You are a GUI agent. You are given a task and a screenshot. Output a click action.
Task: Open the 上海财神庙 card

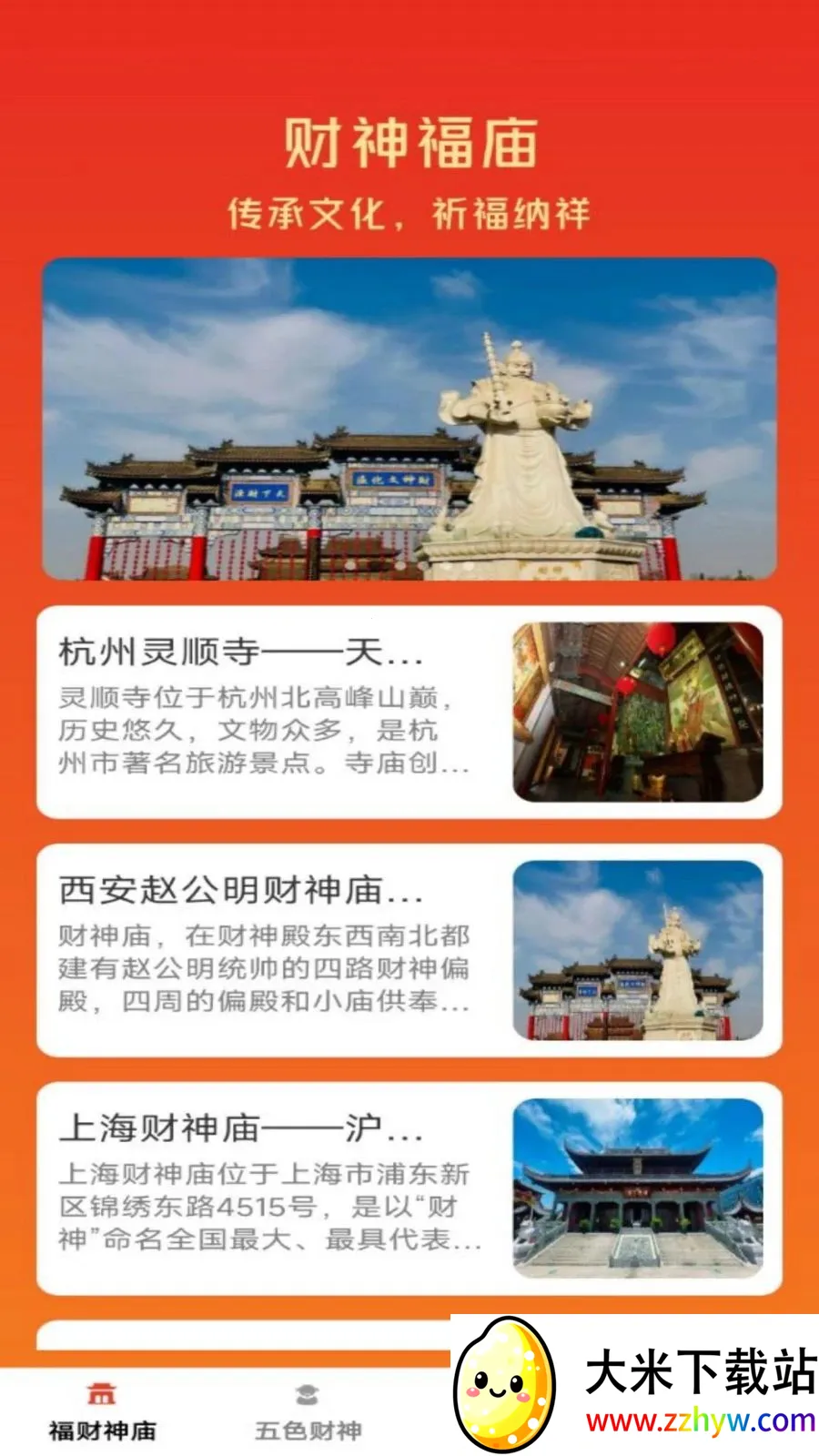point(409,1188)
